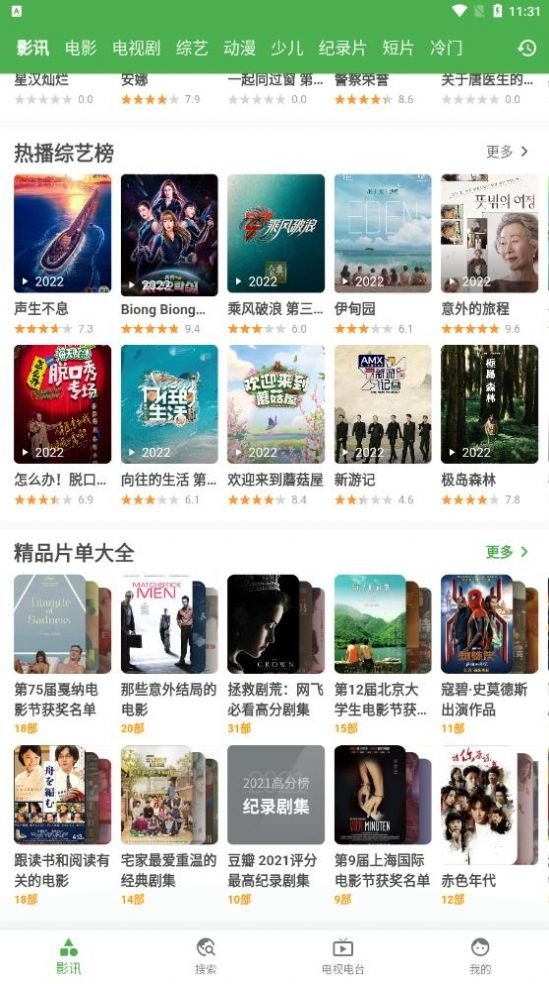Viewport: 549px width, 984px height.
Task: Tap 更多 next to 精品片单大全
Action: click(x=507, y=552)
